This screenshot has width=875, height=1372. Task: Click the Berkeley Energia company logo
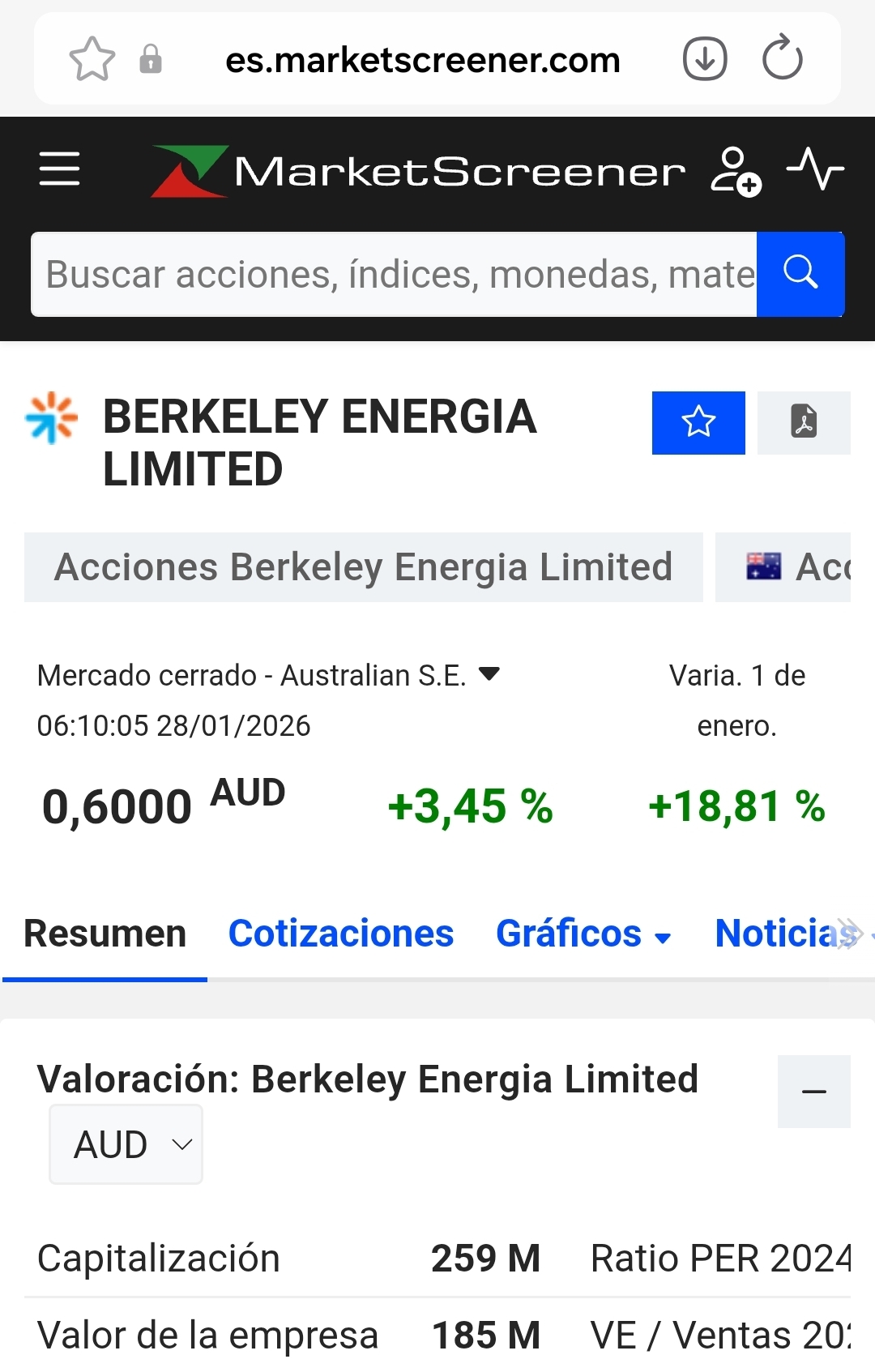click(53, 419)
